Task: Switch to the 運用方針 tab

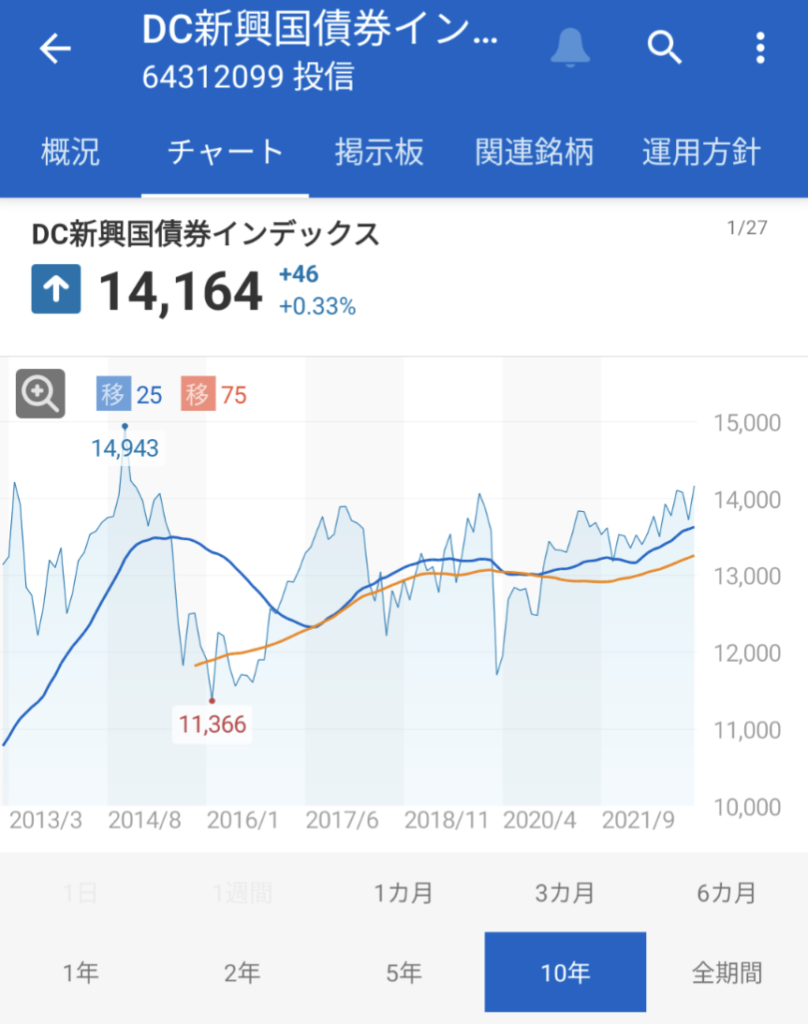Action: tap(702, 153)
